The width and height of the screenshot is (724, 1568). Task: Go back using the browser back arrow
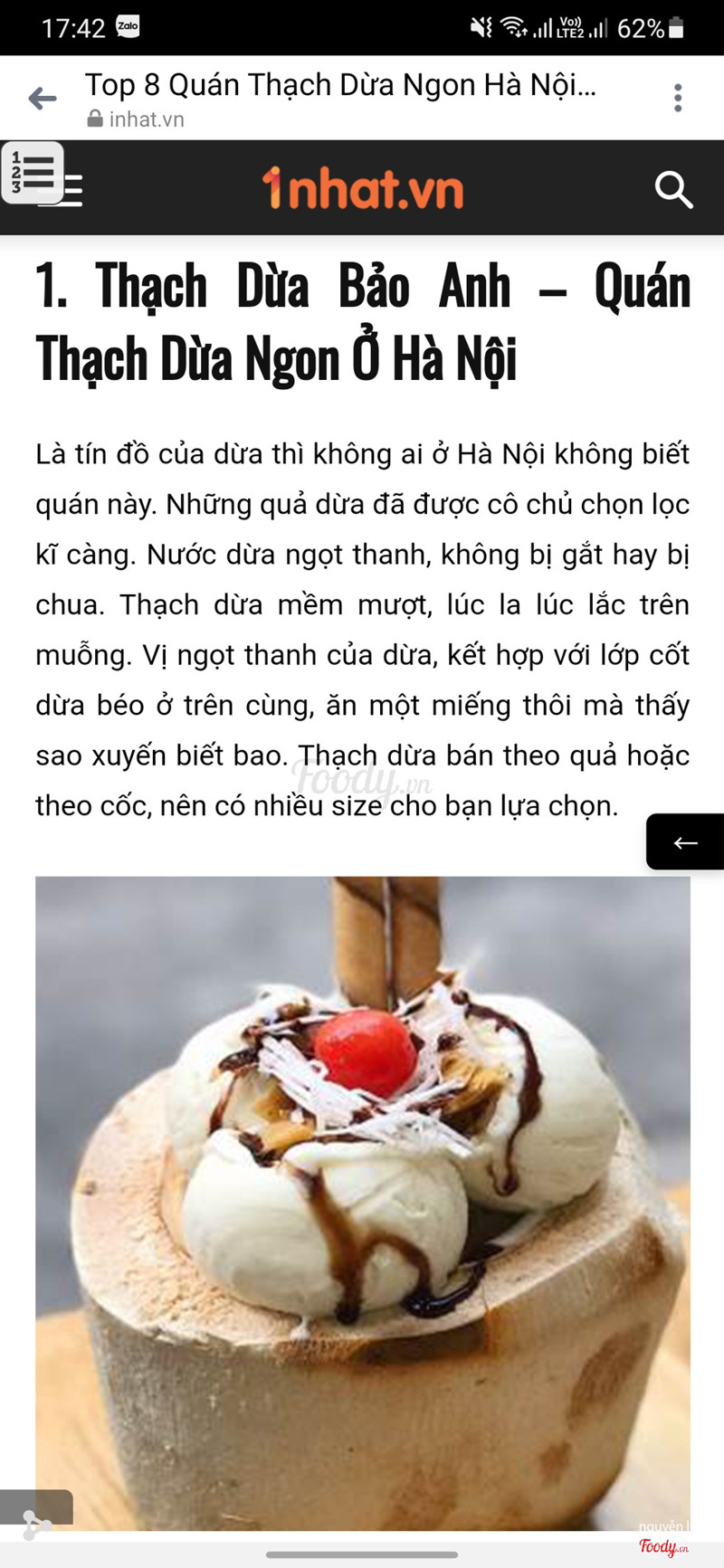pos(43,99)
